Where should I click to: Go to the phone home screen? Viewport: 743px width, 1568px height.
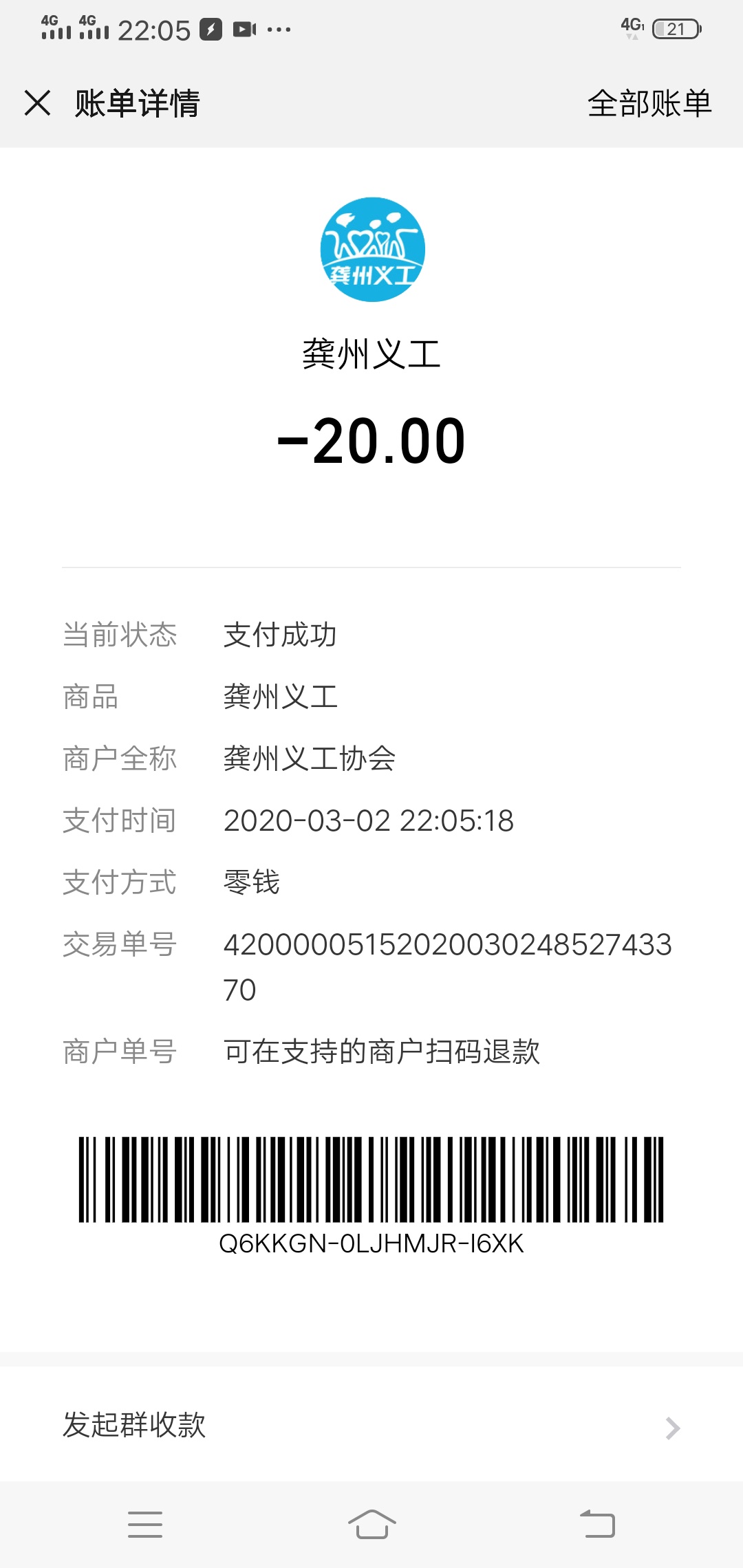click(x=371, y=1524)
